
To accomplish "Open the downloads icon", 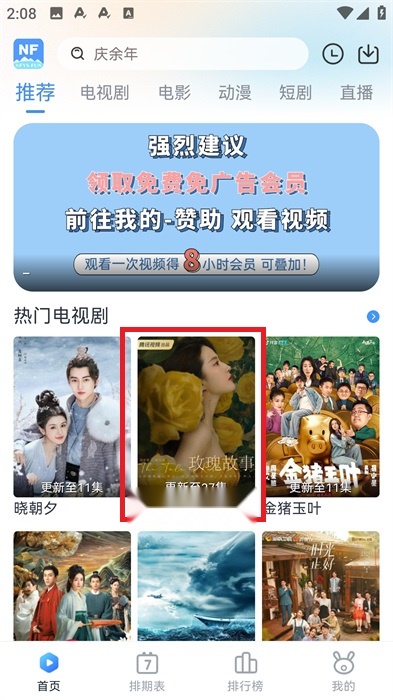I will (368, 54).
